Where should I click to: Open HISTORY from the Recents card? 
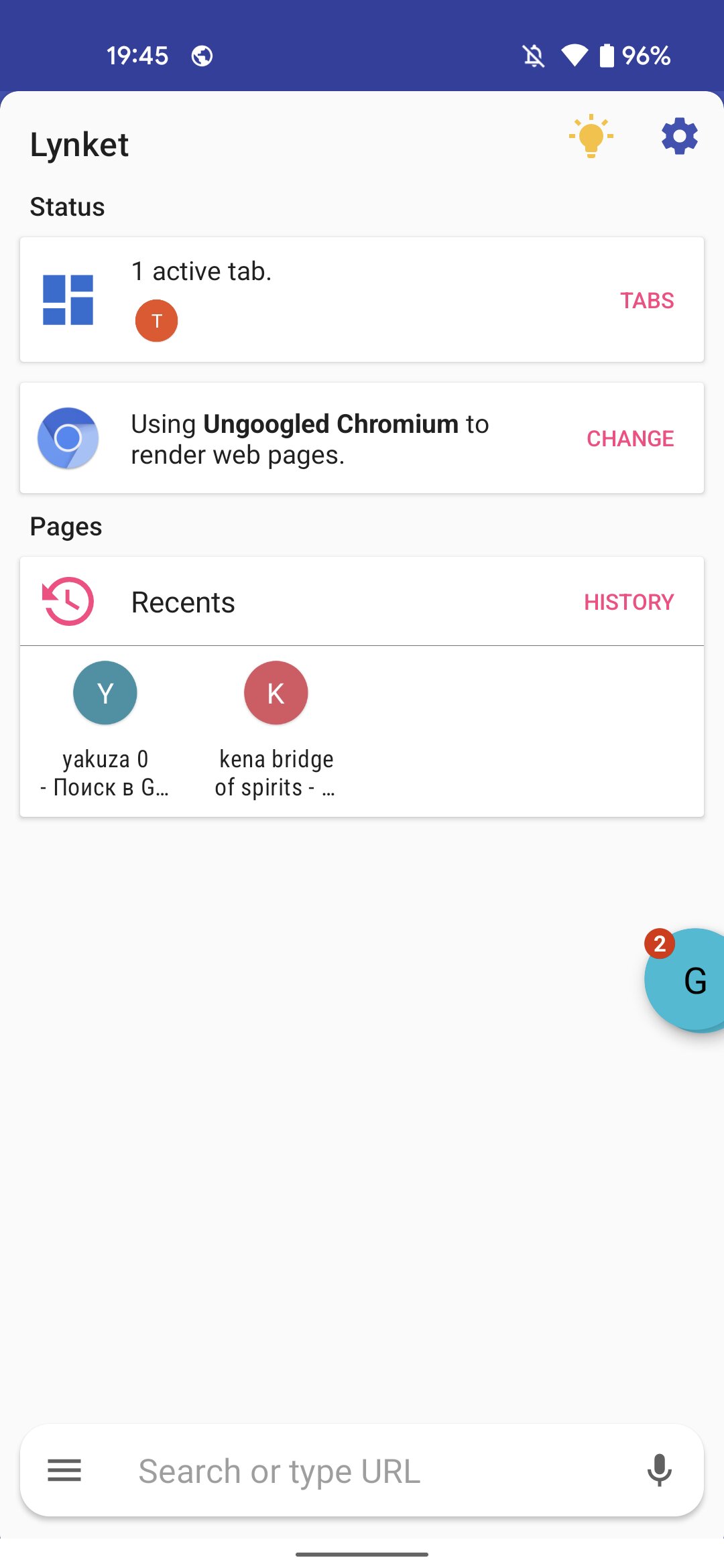pyautogui.click(x=629, y=602)
